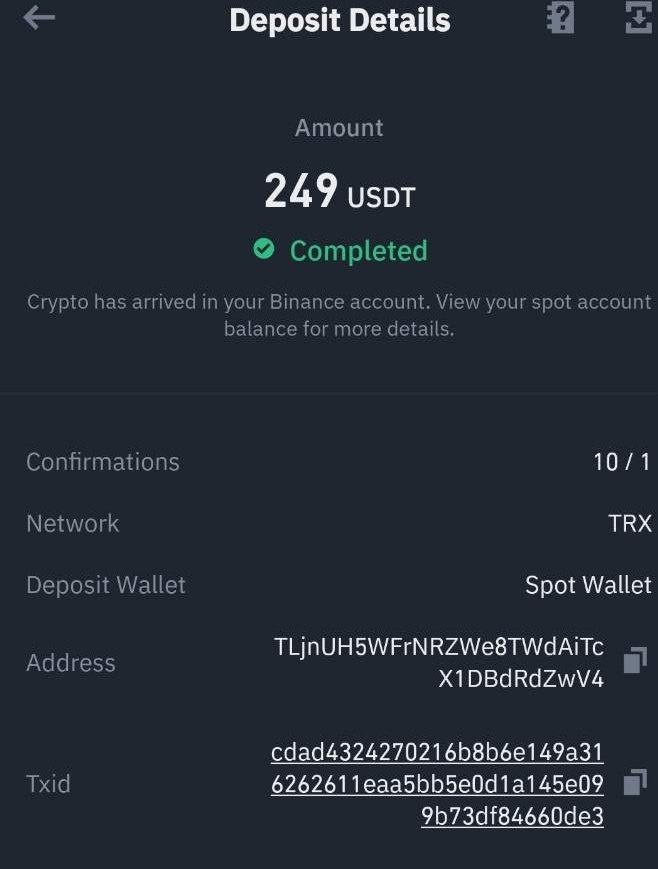Copy the deposit address
The height and width of the screenshot is (869, 658).
coord(634,661)
